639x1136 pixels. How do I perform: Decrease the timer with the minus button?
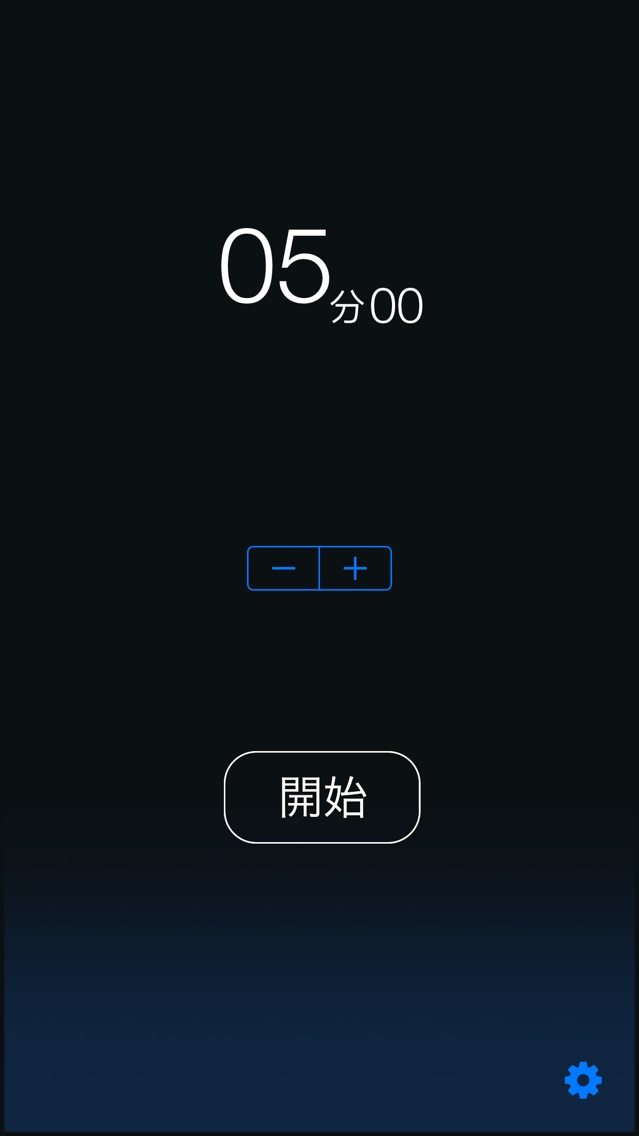pos(283,568)
